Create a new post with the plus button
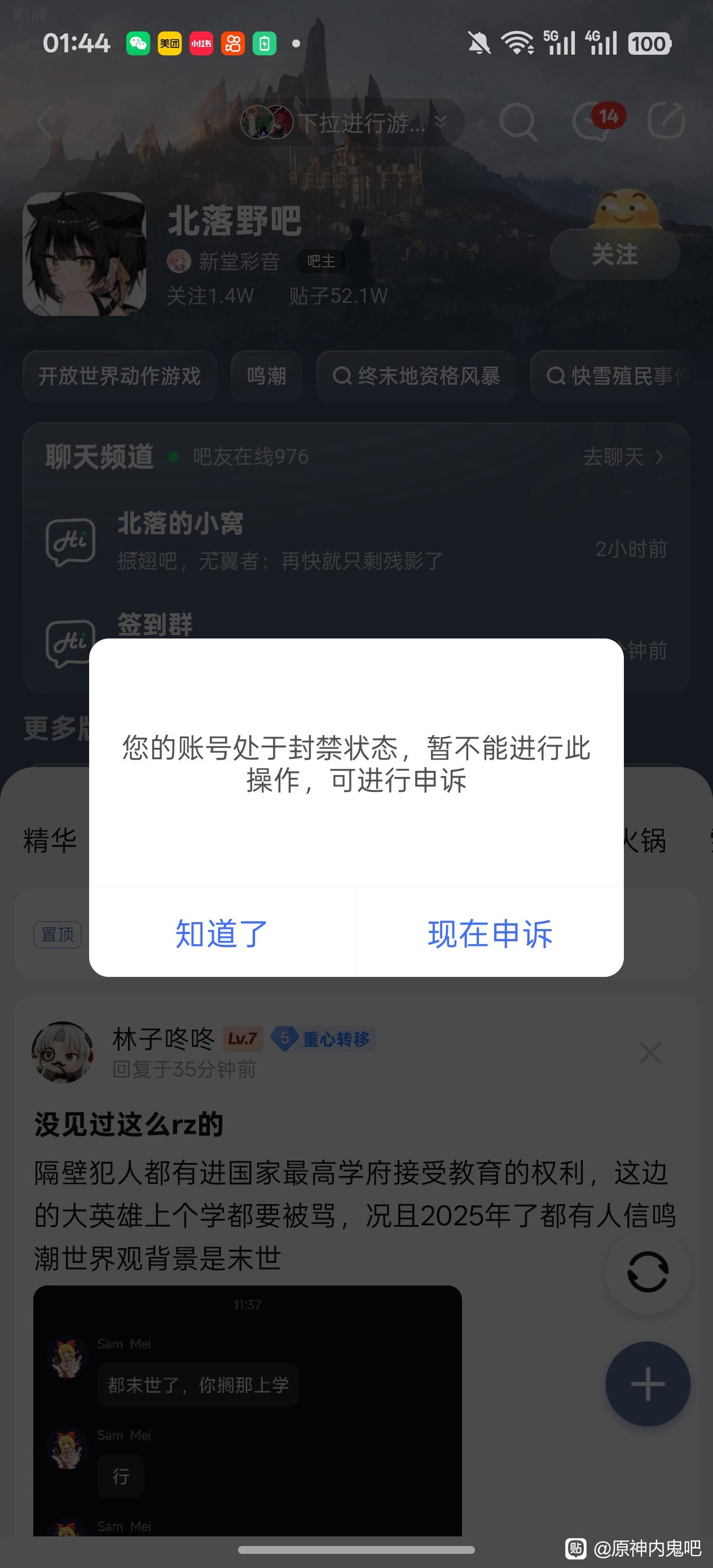The image size is (713, 1568). click(x=647, y=1384)
